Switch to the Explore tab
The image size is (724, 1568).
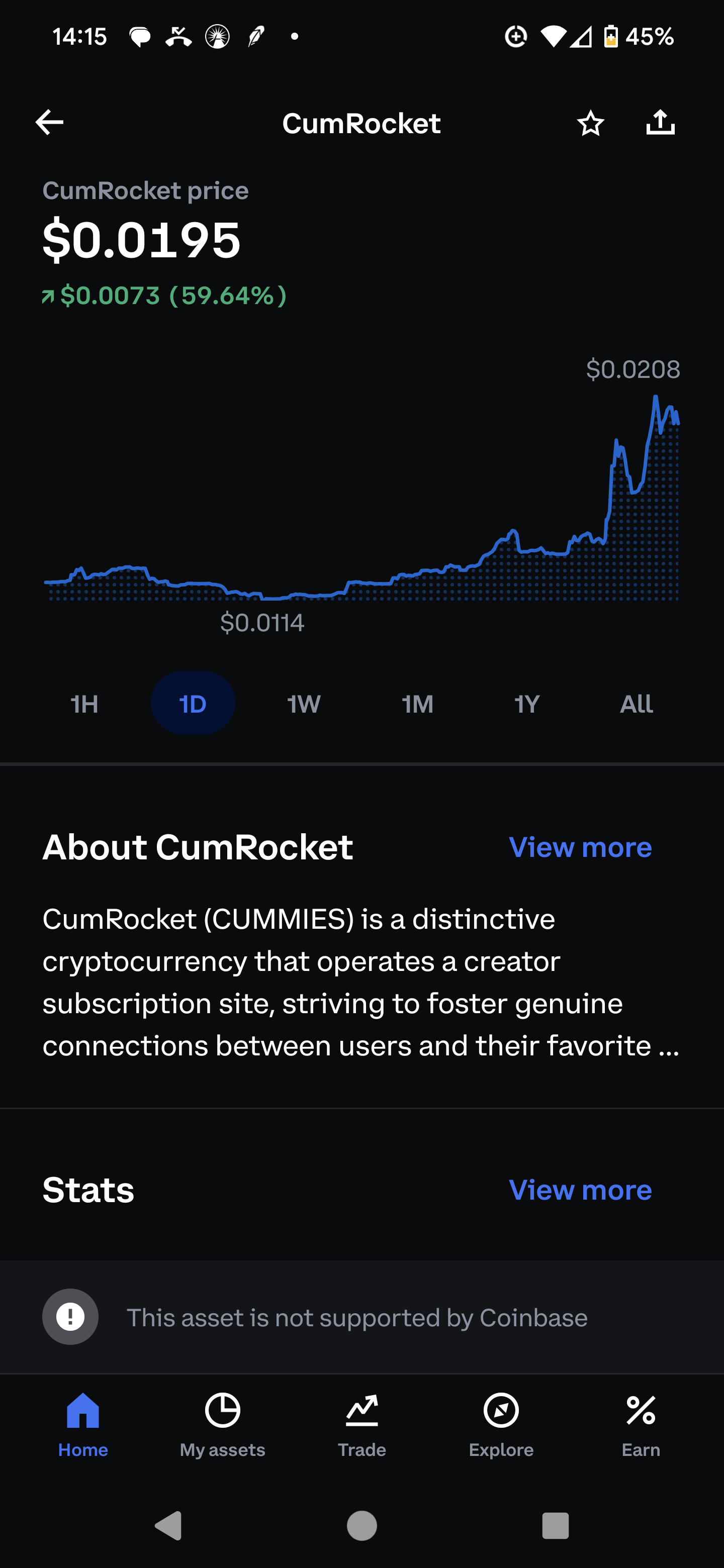coord(501,1425)
